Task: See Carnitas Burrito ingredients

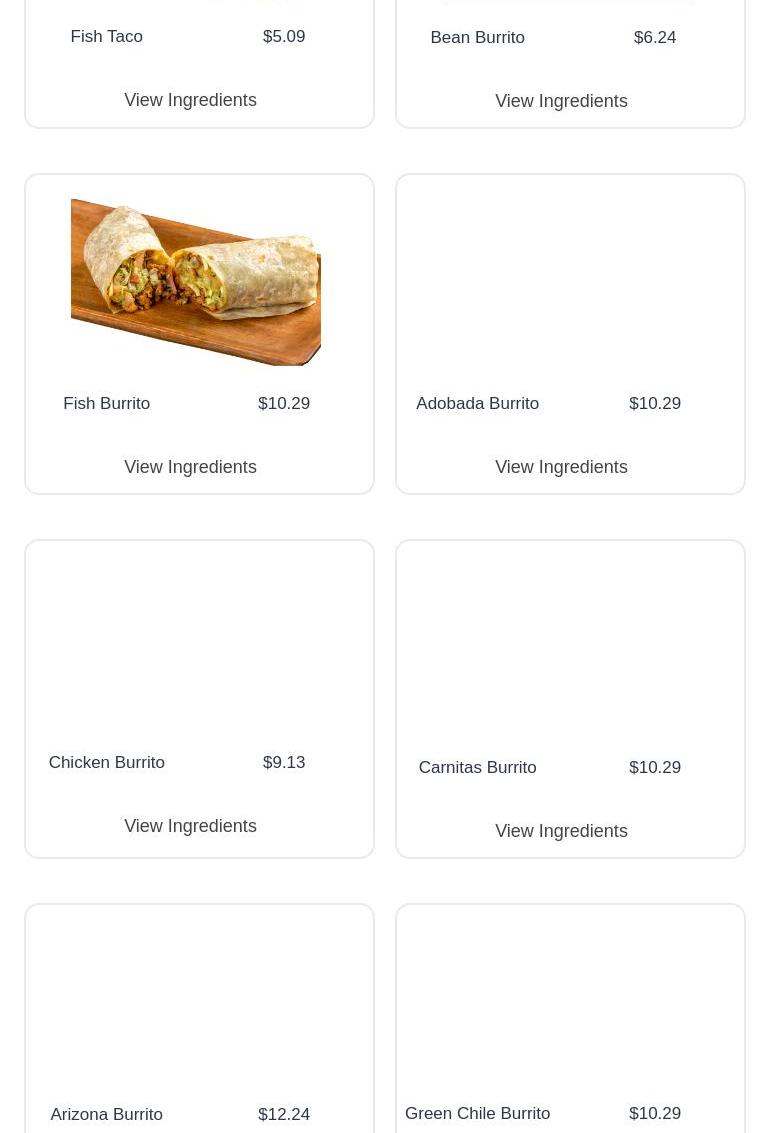Action: tap(561, 831)
